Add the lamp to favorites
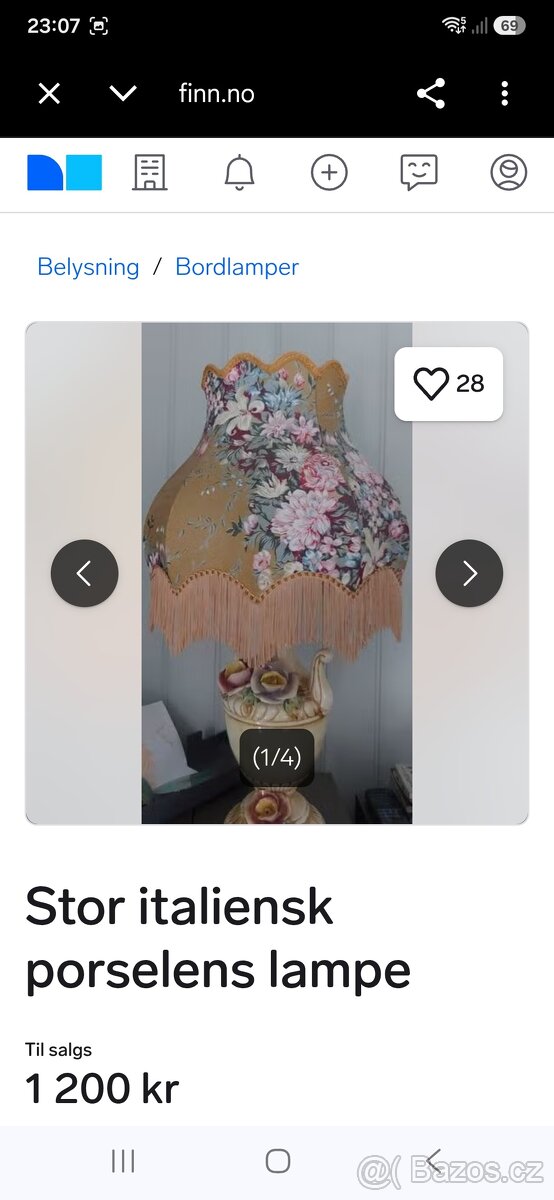Viewport: 554px width, 1200px height. point(449,384)
